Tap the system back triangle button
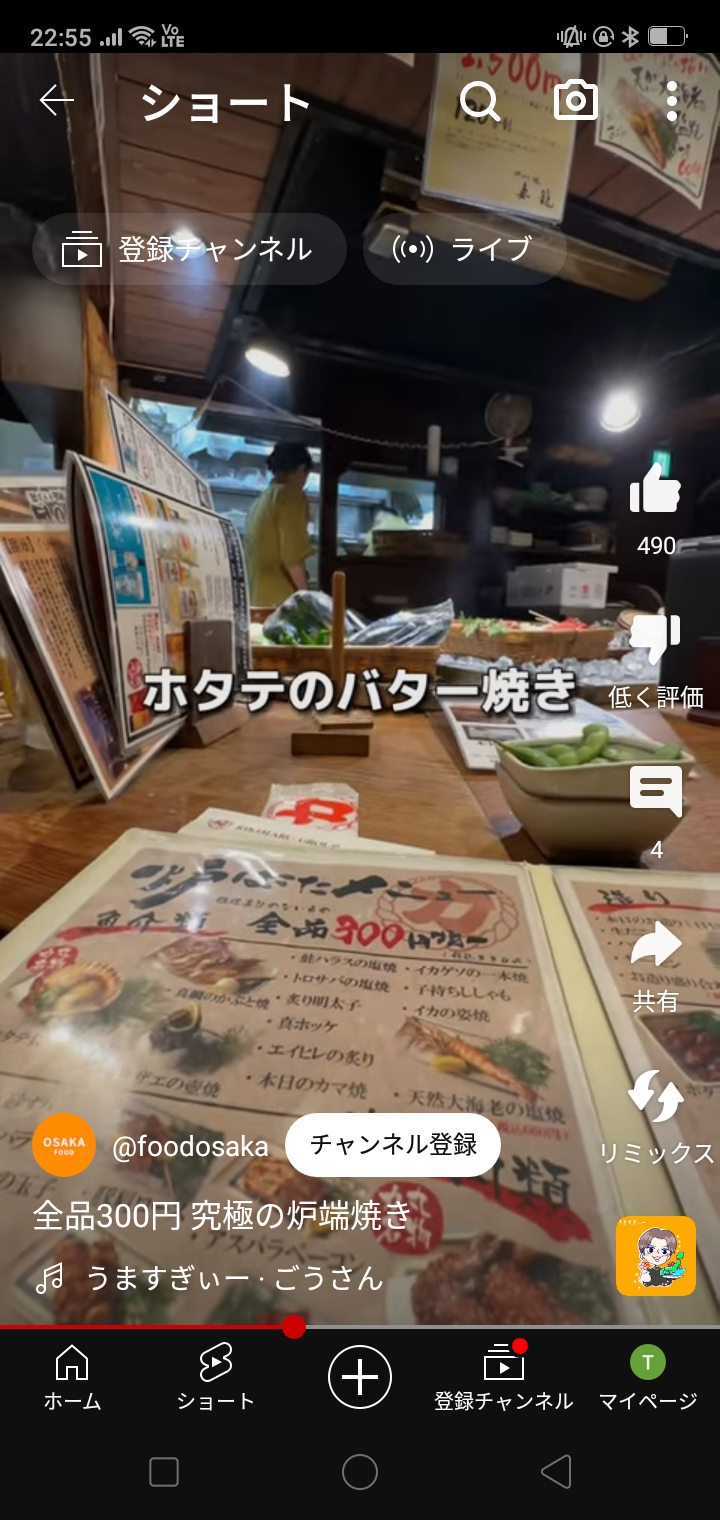The height and width of the screenshot is (1520, 720). point(556,1471)
